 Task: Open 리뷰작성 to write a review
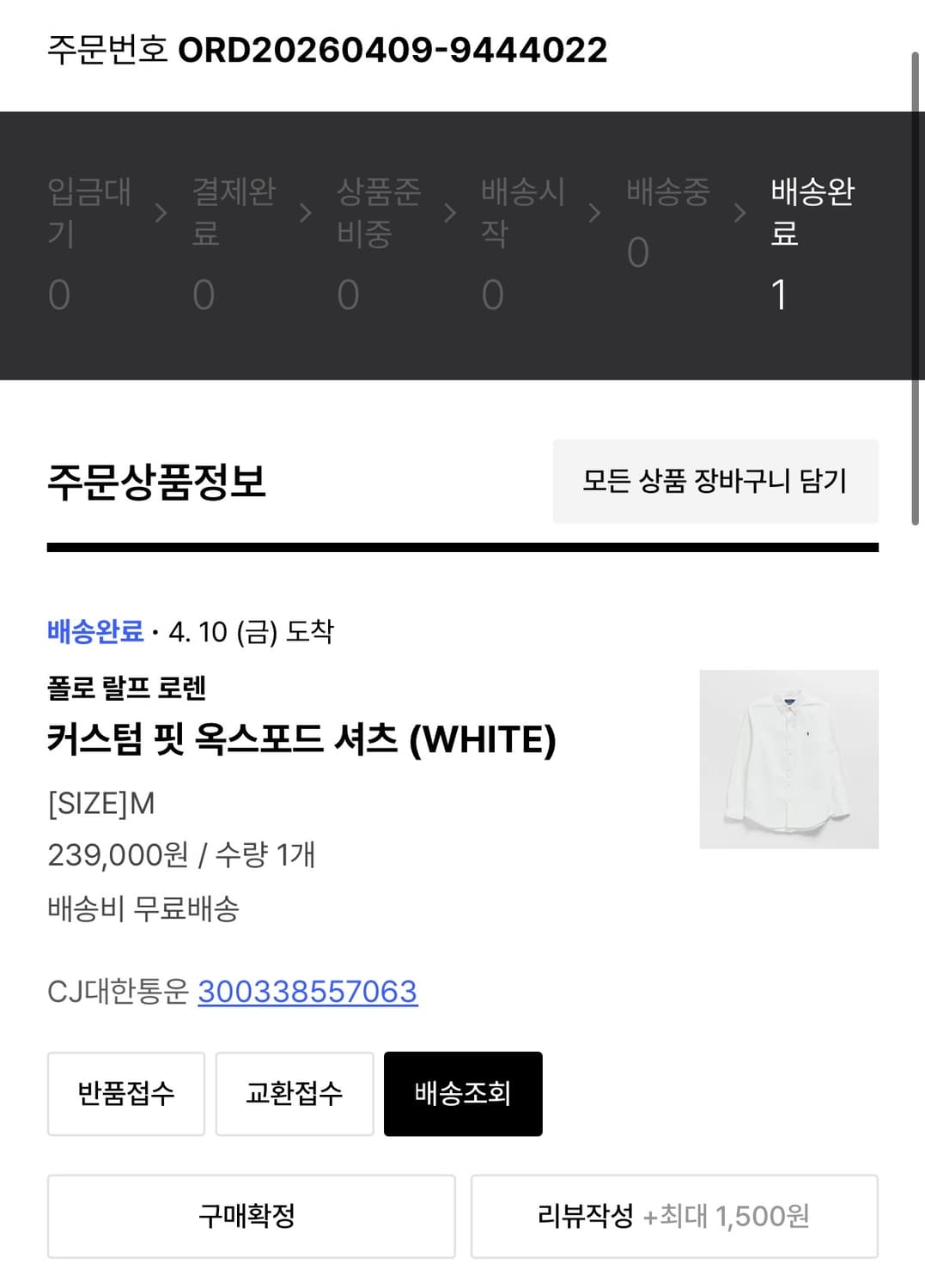pyautogui.click(x=675, y=1217)
